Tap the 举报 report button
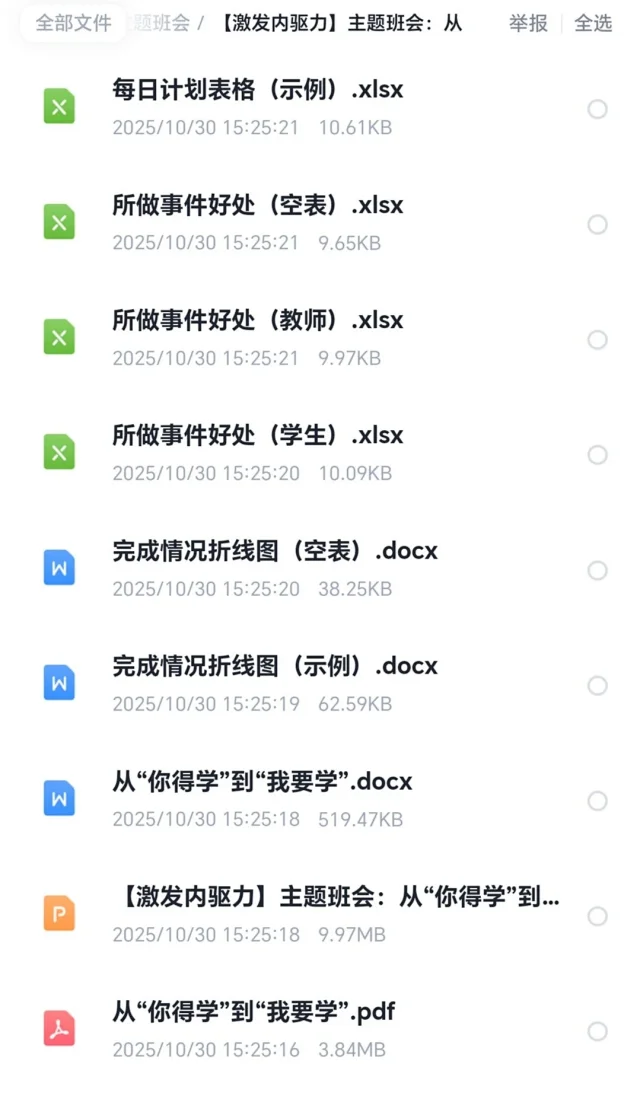The image size is (640, 1099). tap(528, 23)
